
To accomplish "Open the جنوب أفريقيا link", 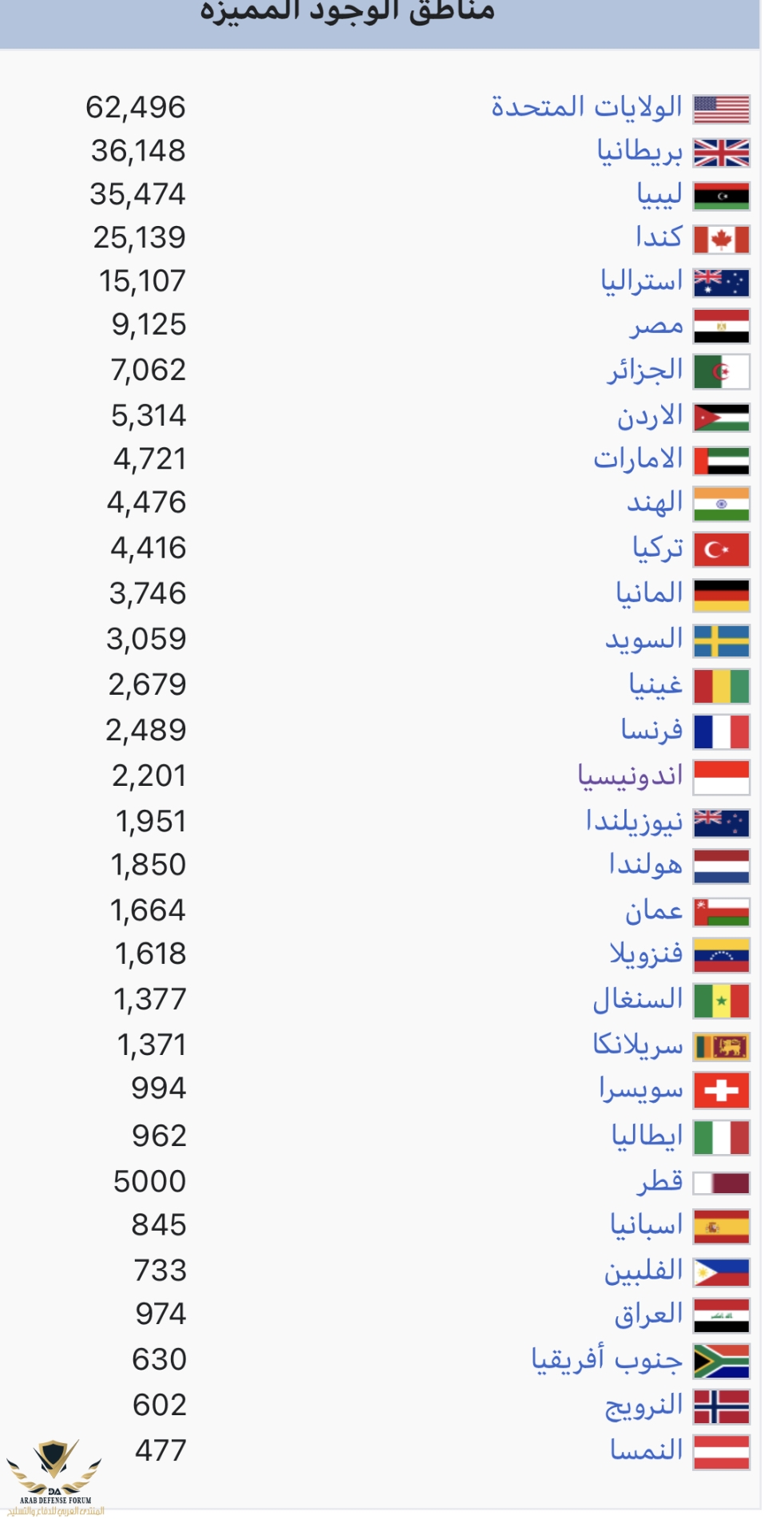I will [x=607, y=1359].
